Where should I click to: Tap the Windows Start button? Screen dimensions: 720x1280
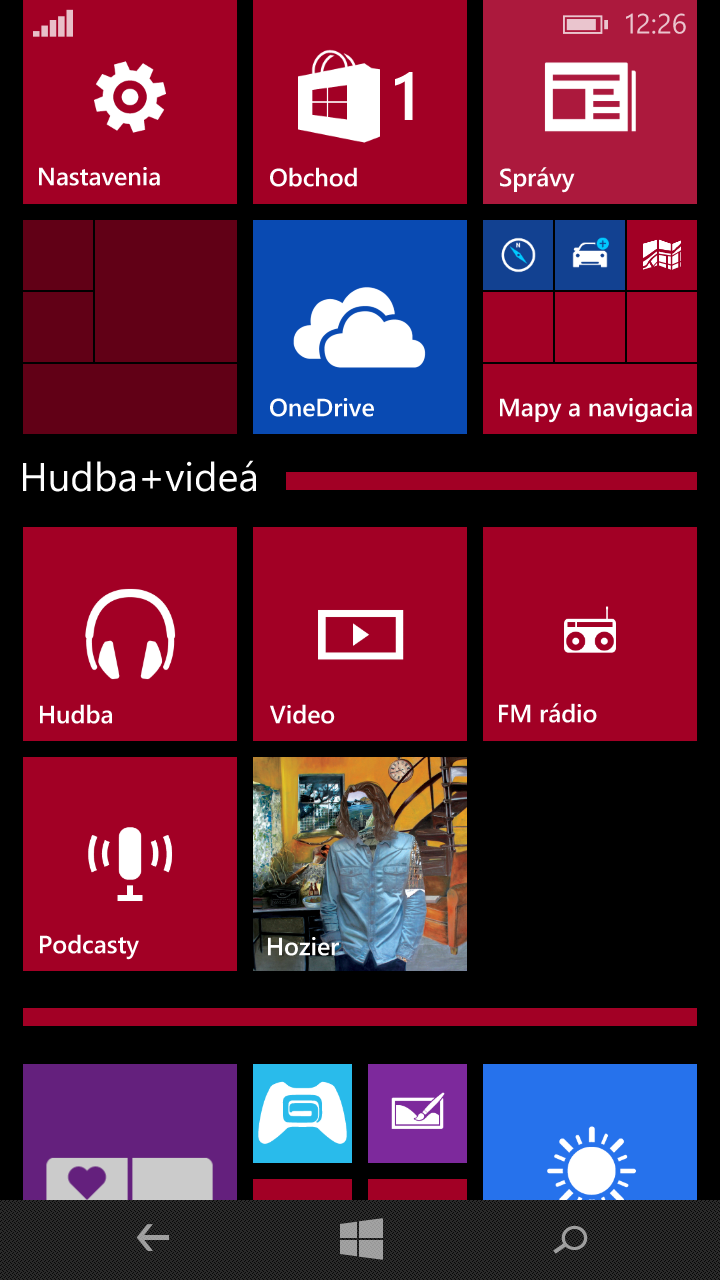tap(361, 1240)
